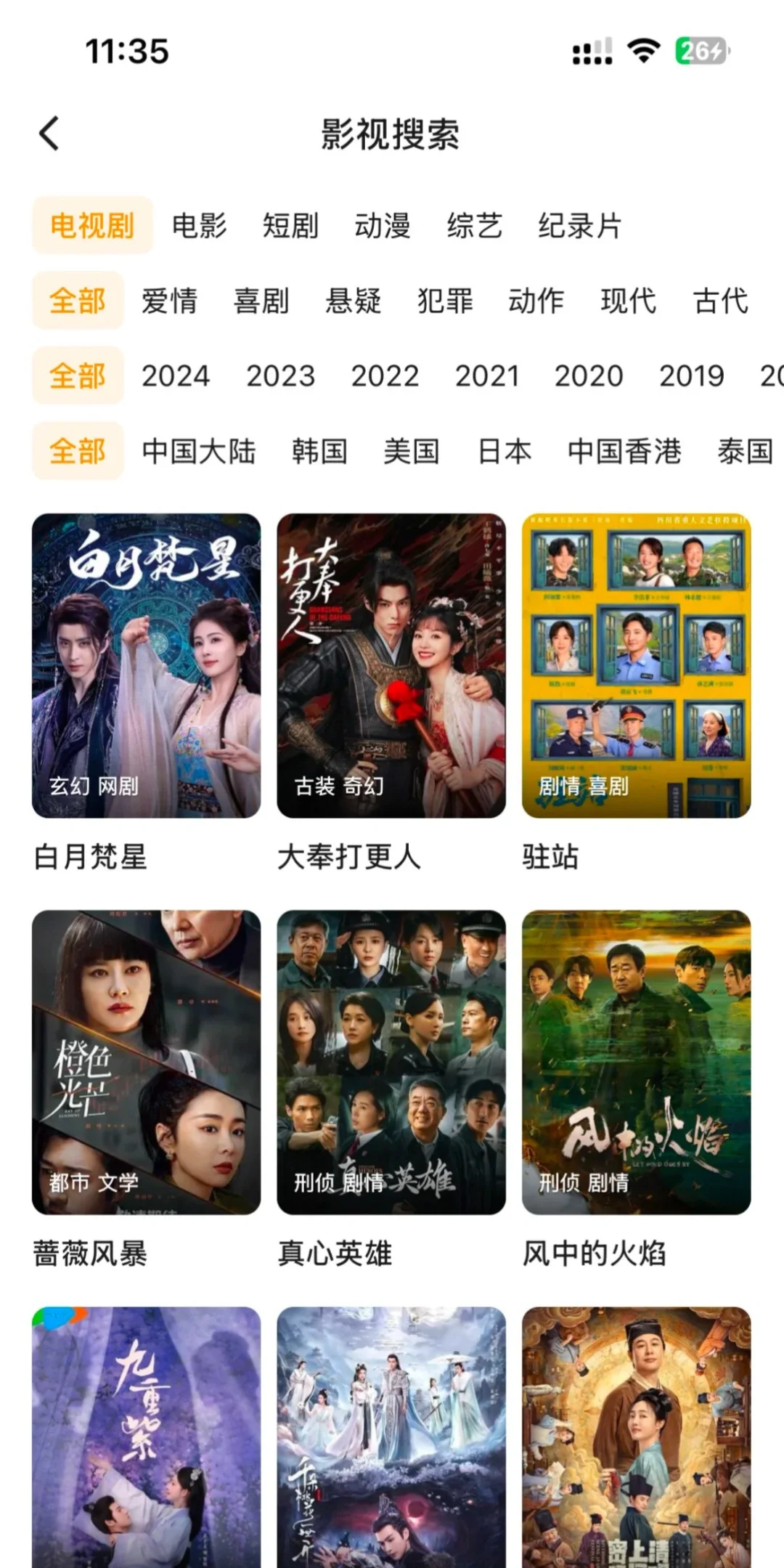
Task: Apply the 古代 genre filter
Action: pyautogui.click(x=720, y=301)
